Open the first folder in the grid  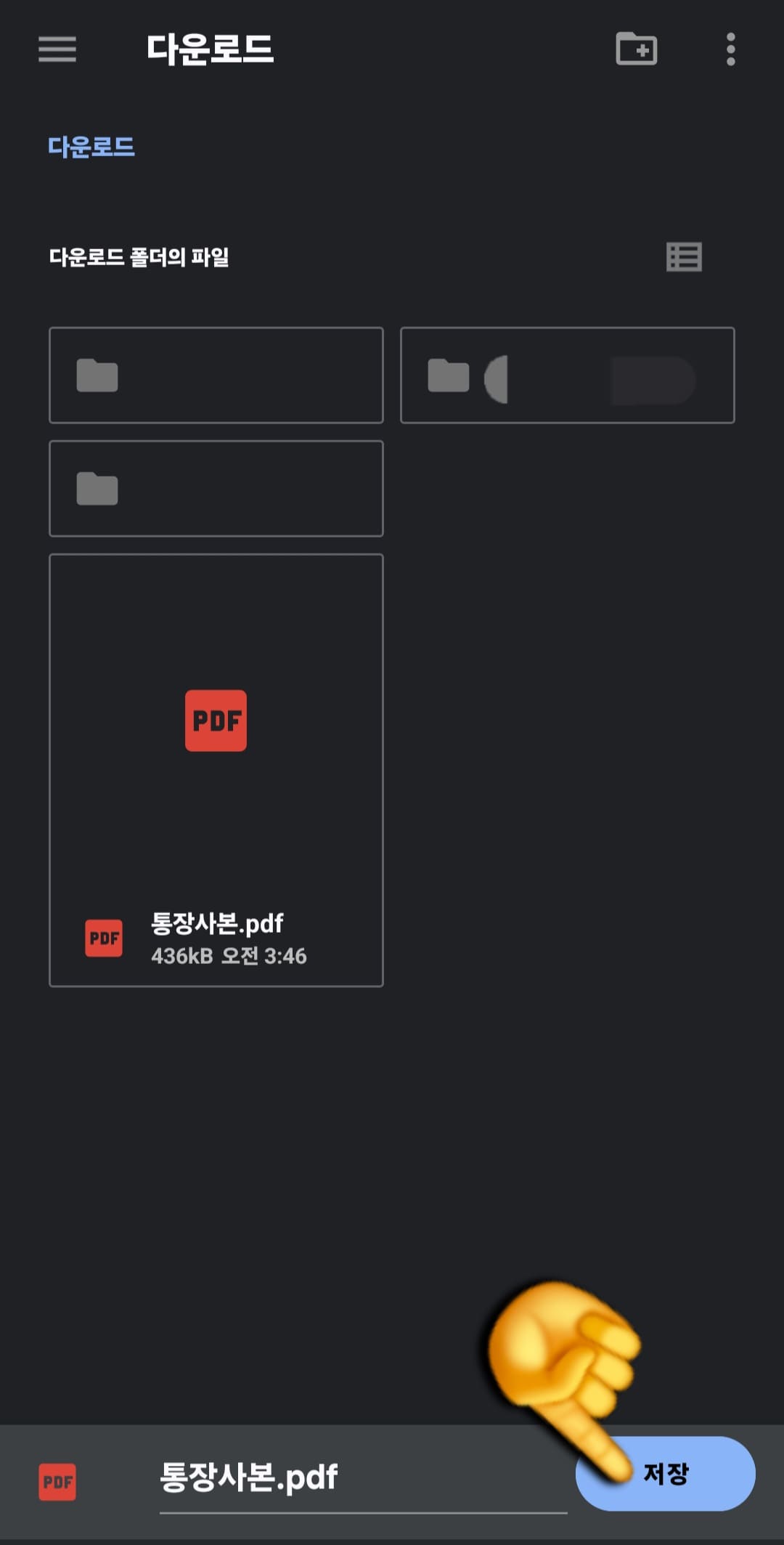click(x=216, y=375)
